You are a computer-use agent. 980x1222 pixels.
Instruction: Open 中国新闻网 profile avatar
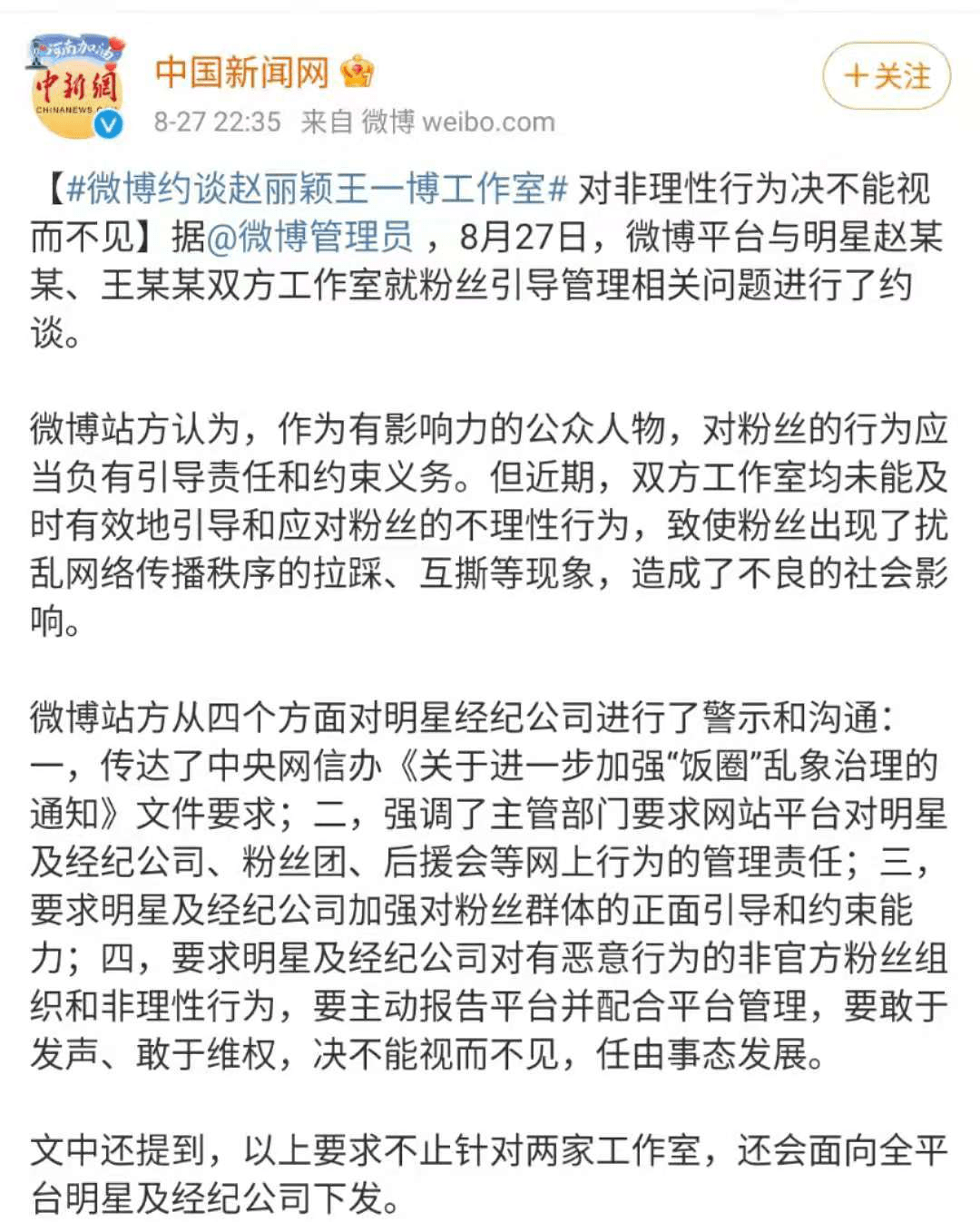(x=76, y=88)
